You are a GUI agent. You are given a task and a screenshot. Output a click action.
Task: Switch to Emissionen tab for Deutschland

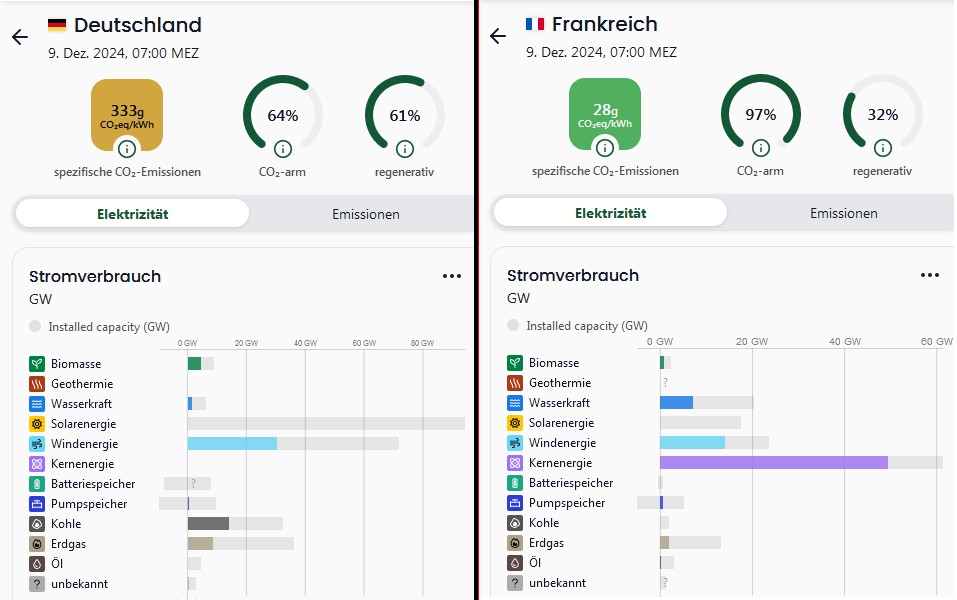[365, 214]
